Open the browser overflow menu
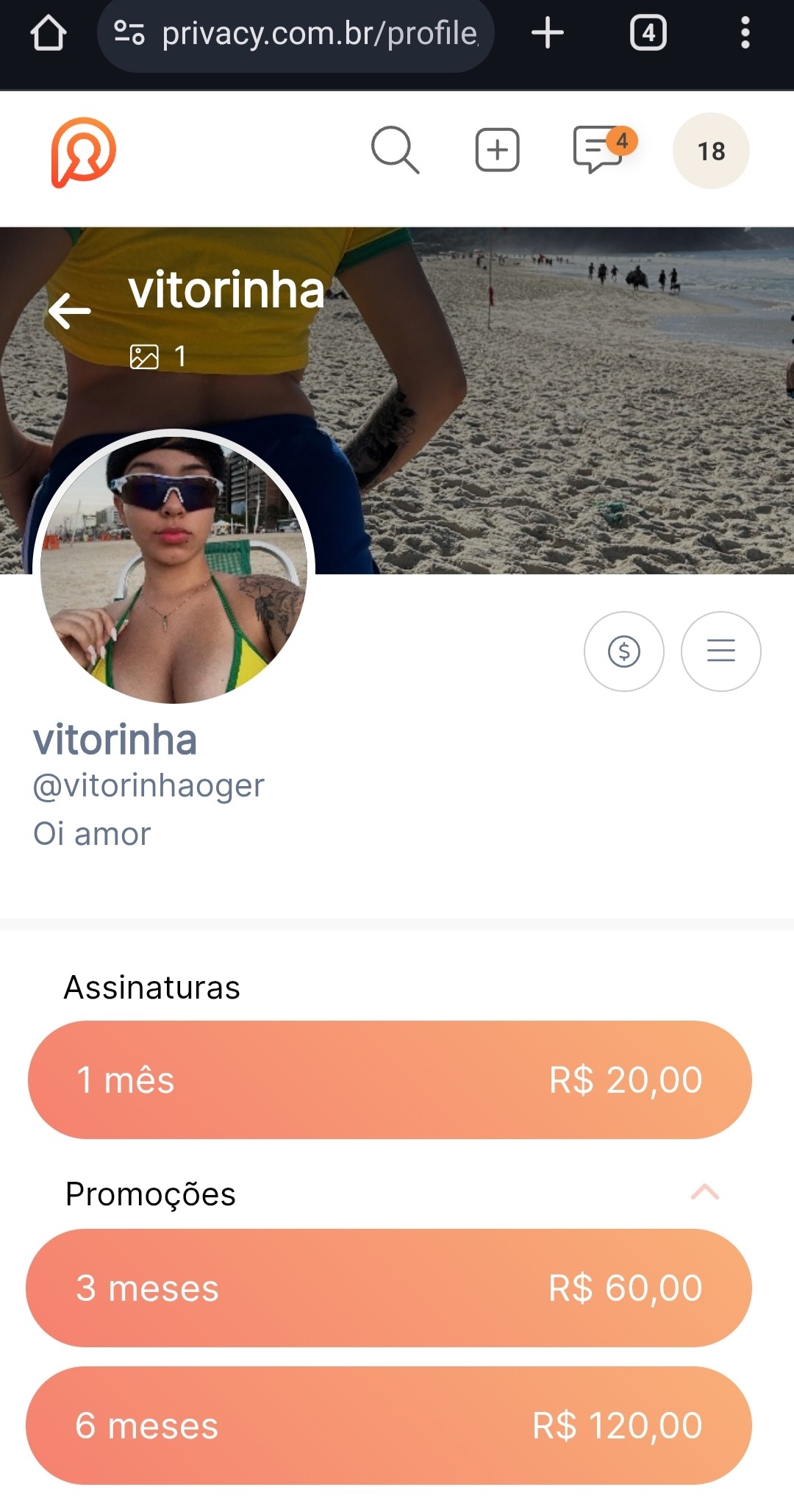This screenshot has width=794, height=1512. 745,34
